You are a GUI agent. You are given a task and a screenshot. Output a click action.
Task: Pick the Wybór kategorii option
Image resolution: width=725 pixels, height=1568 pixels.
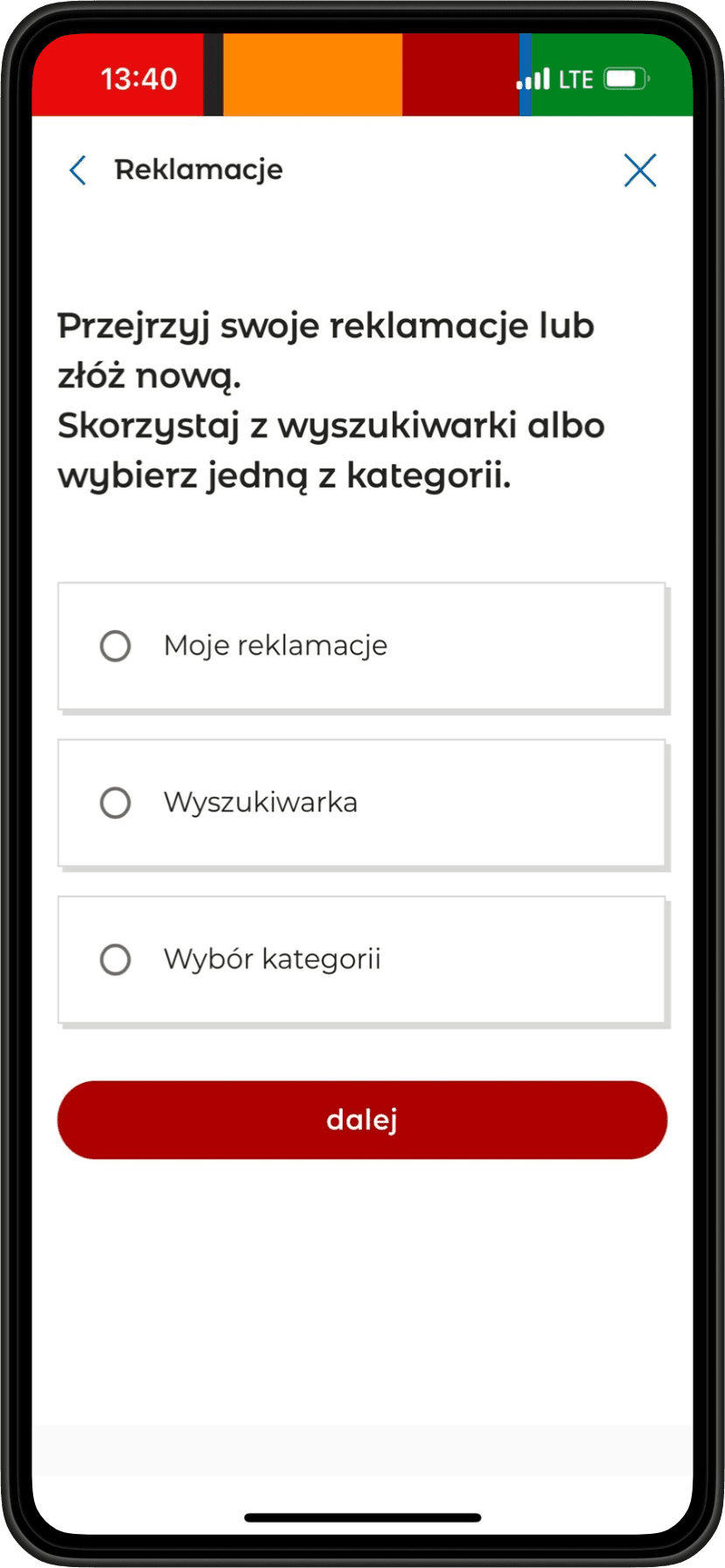(x=115, y=960)
